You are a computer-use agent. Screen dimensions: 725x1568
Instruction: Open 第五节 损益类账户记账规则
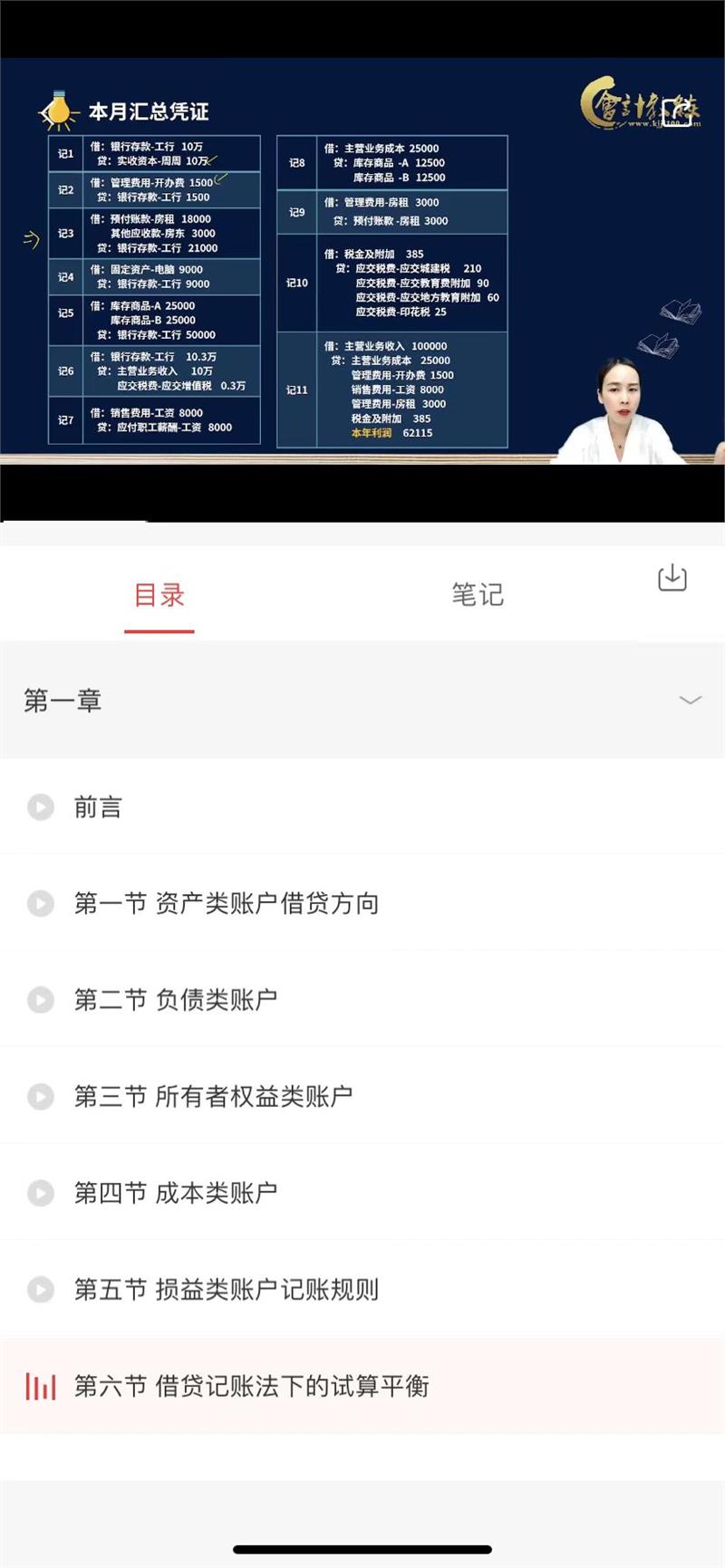pos(226,1289)
